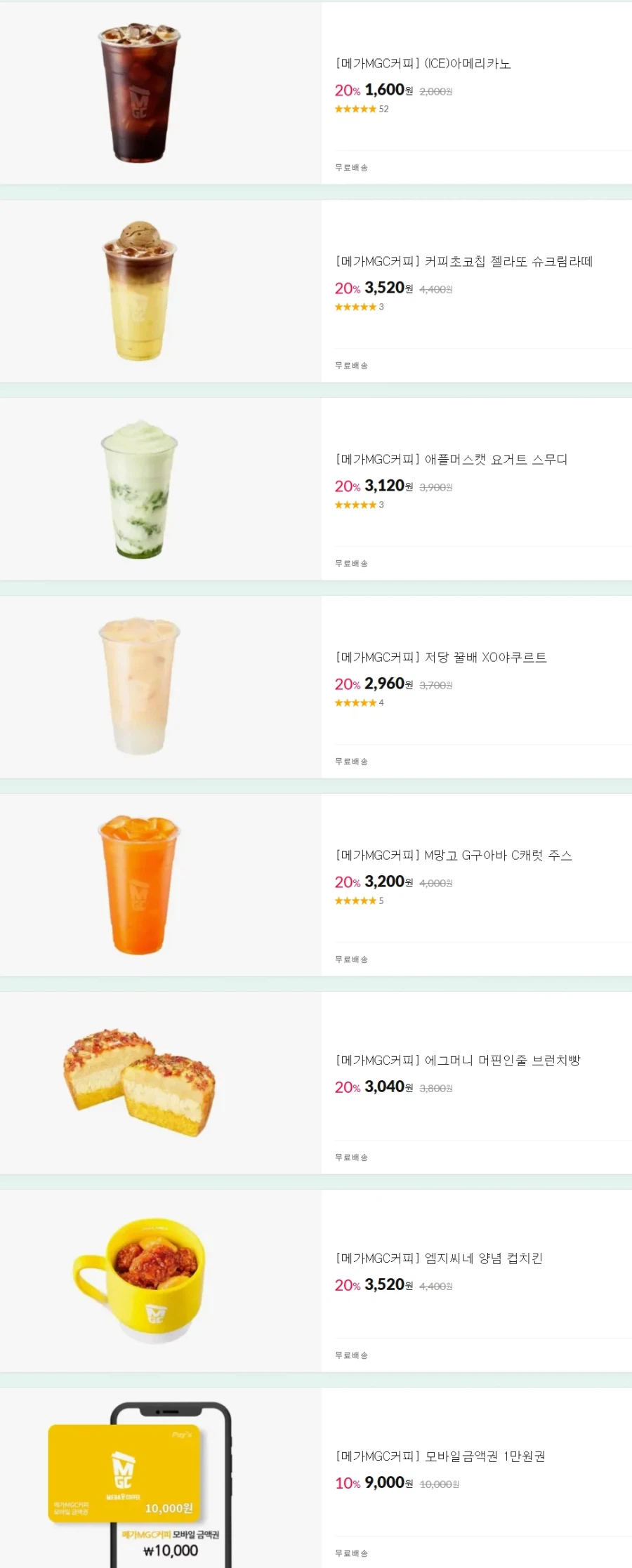Click the green apple muscat smoothie image
The width and height of the screenshot is (632, 1568).
(x=138, y=488)
